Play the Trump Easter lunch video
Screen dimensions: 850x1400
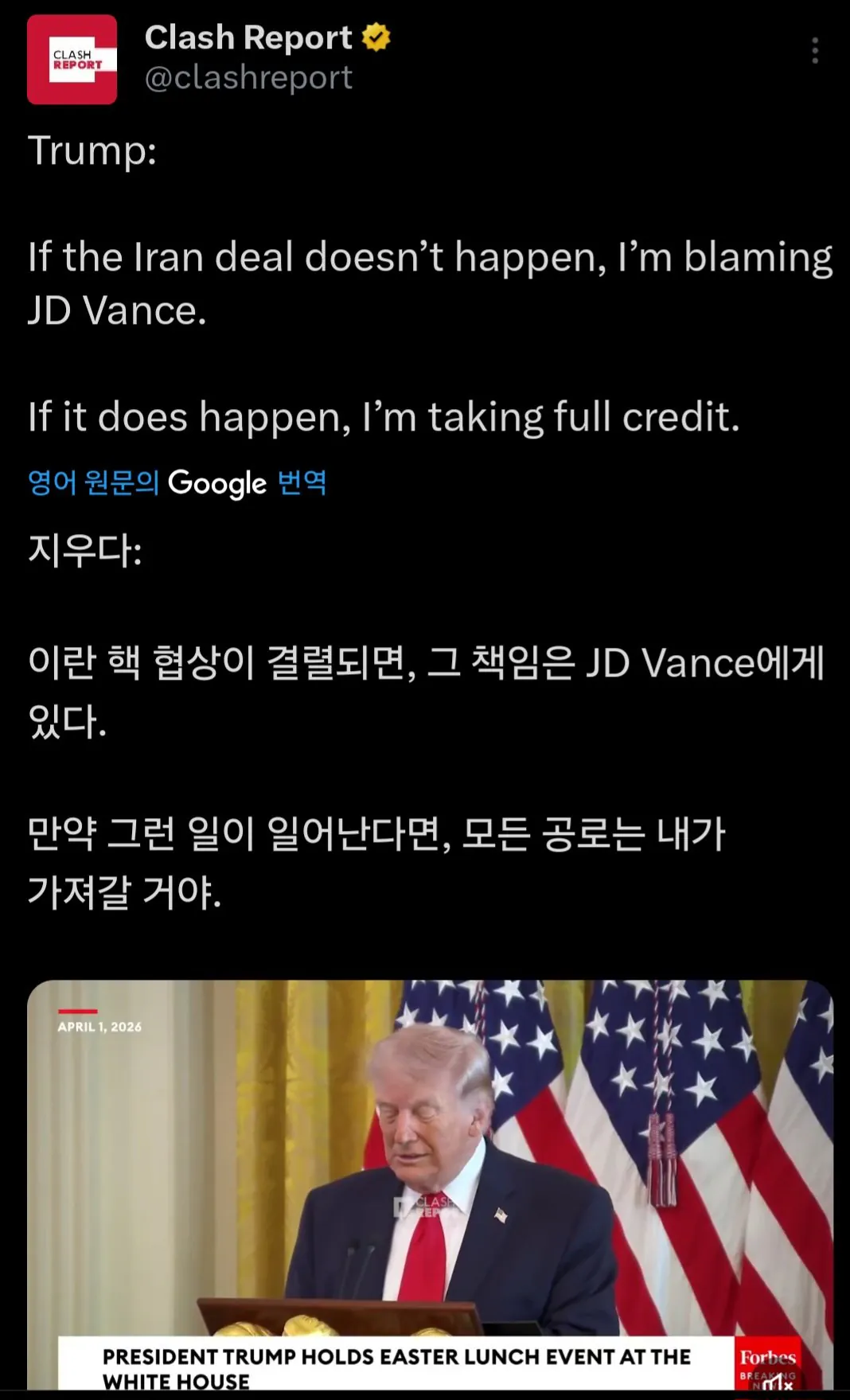pos(430,1178)
